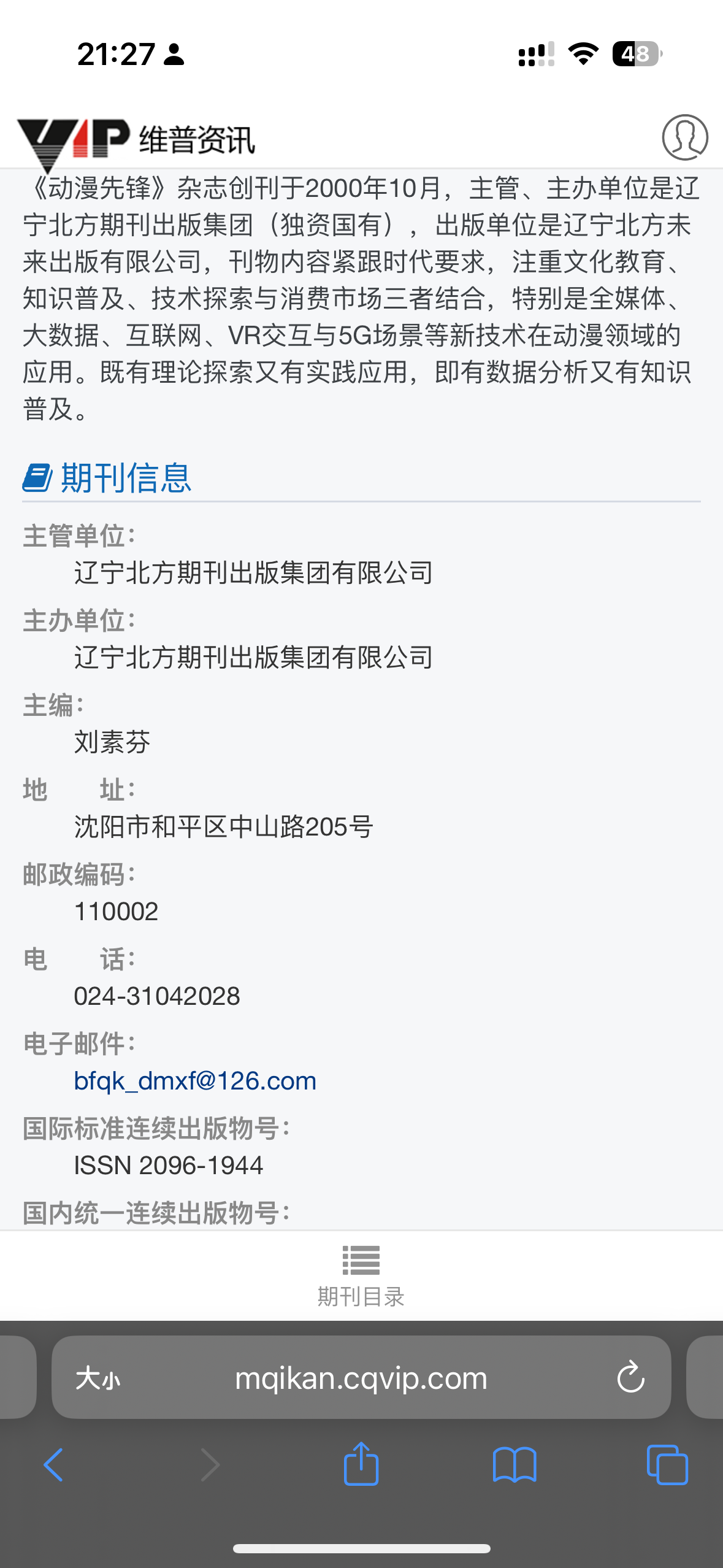This screenshot has height=1568, width=723.
Task: Share this page
Action: 361,1464
